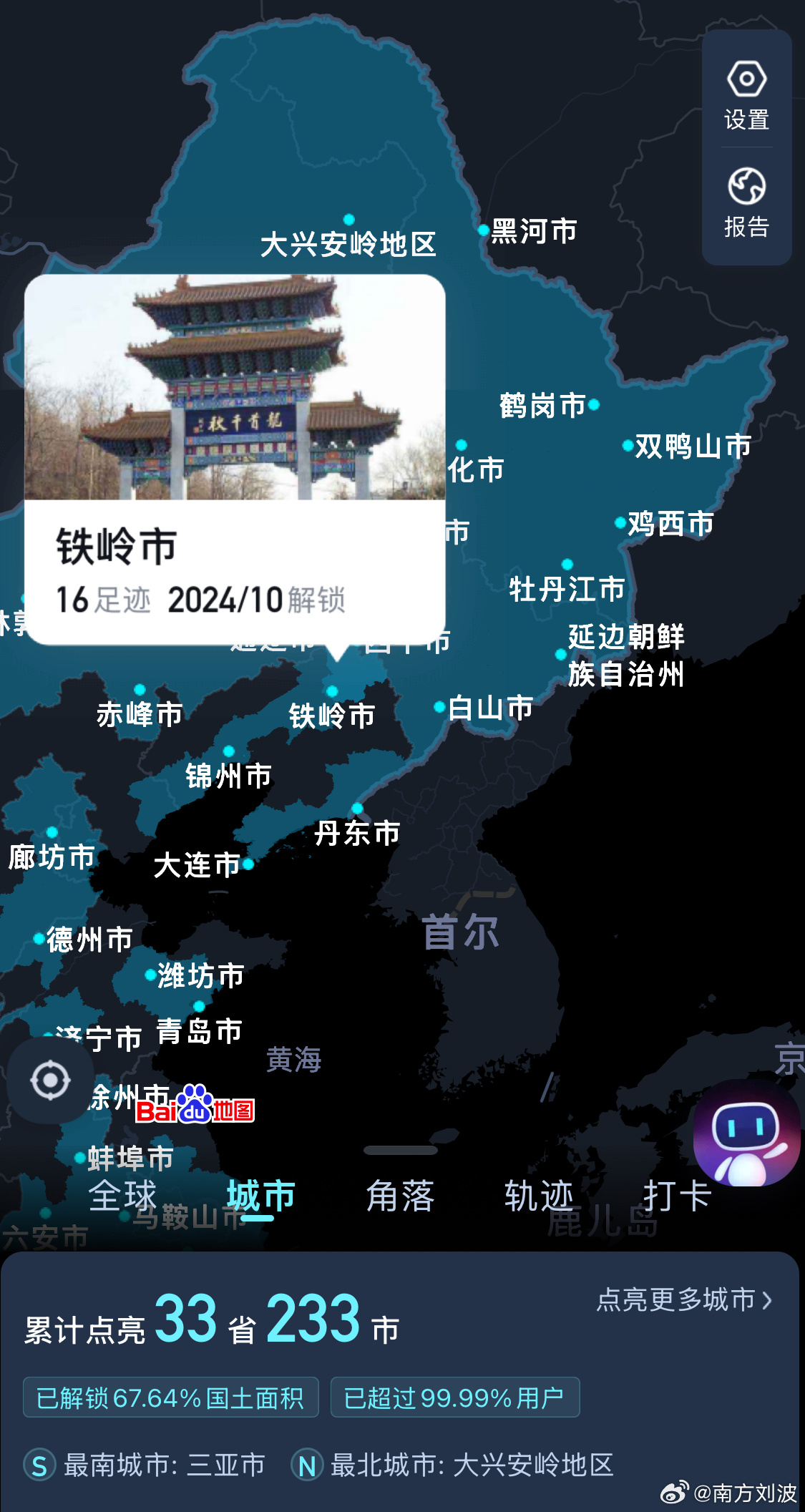
Task: Tap 点亮更多城市 link
Action: [x=685, y=1299]
